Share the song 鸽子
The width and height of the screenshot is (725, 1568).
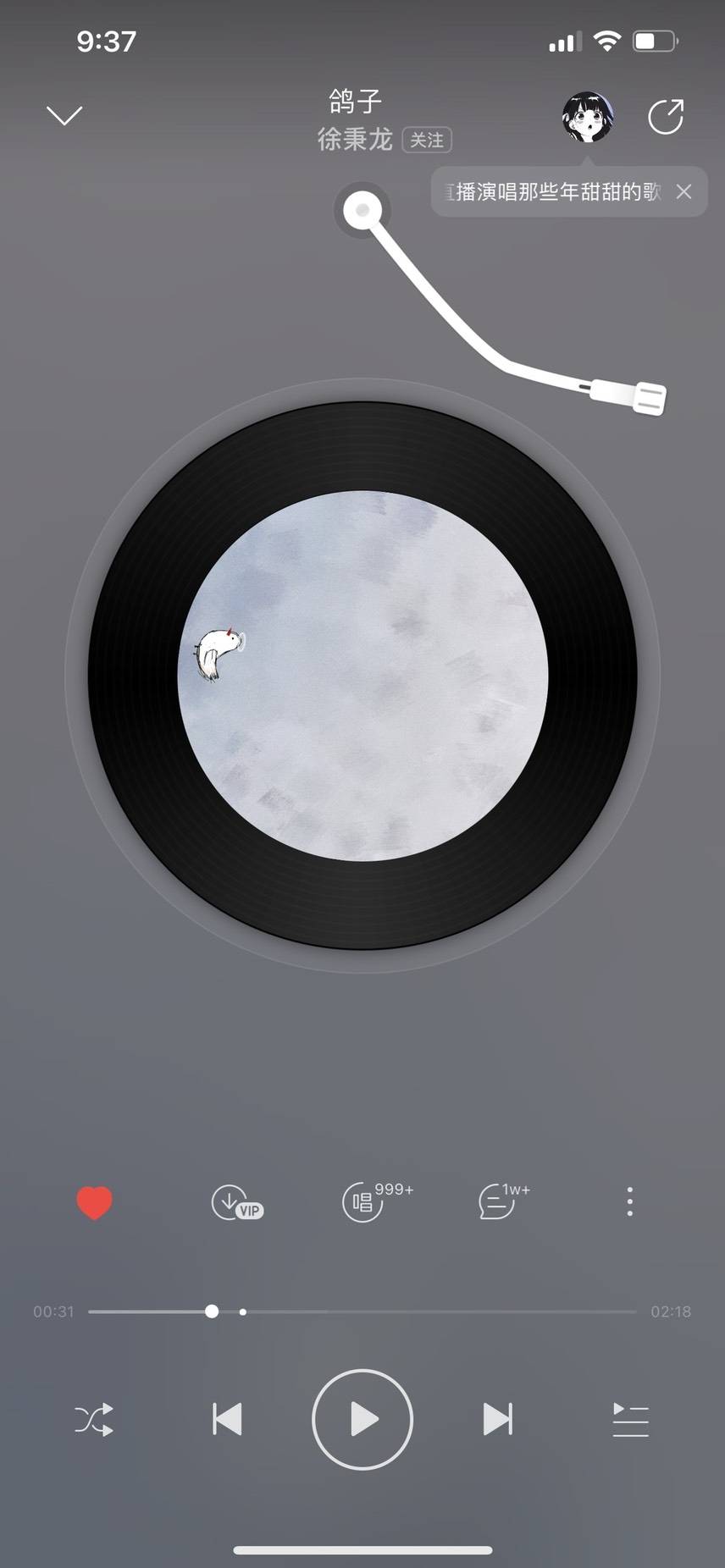(x=666, y=117)
